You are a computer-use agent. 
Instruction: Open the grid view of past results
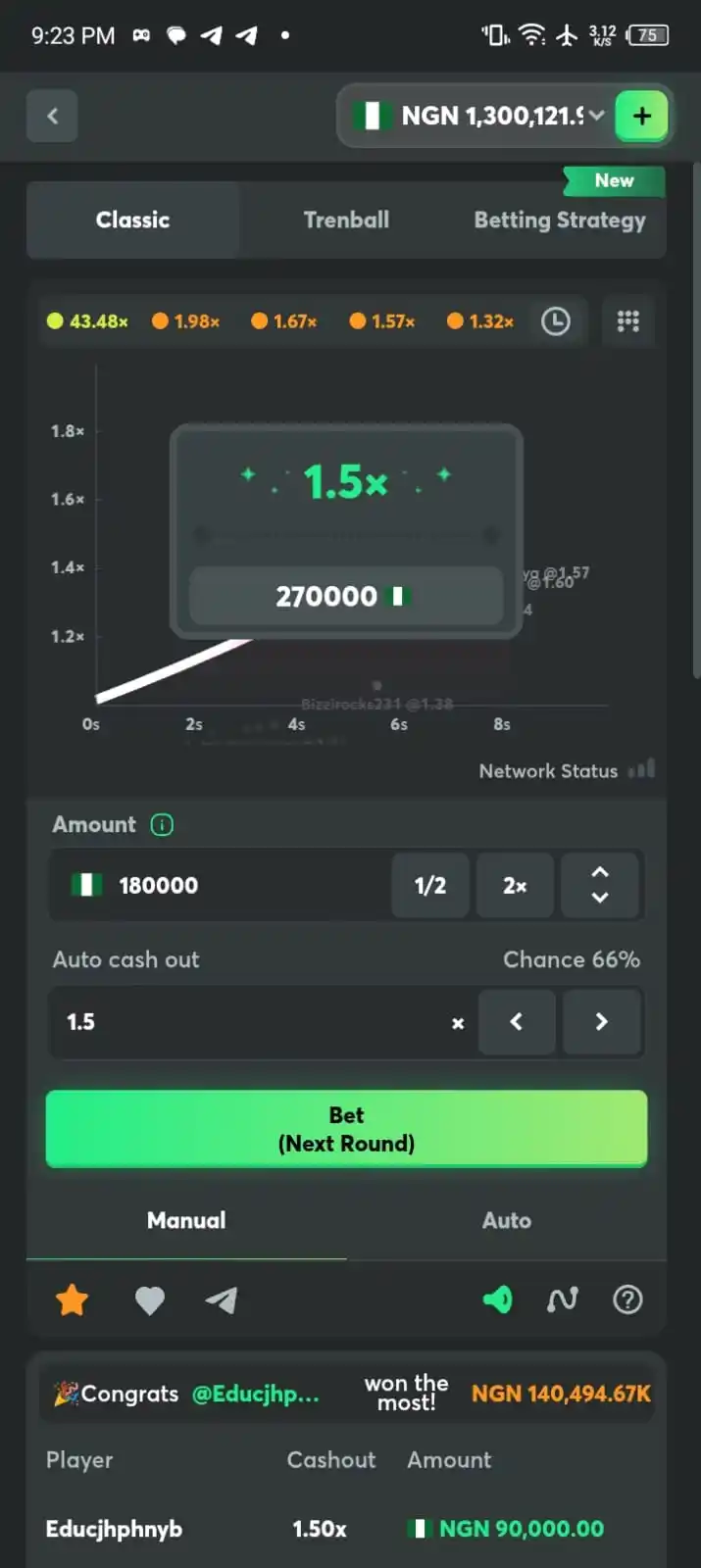627,321
